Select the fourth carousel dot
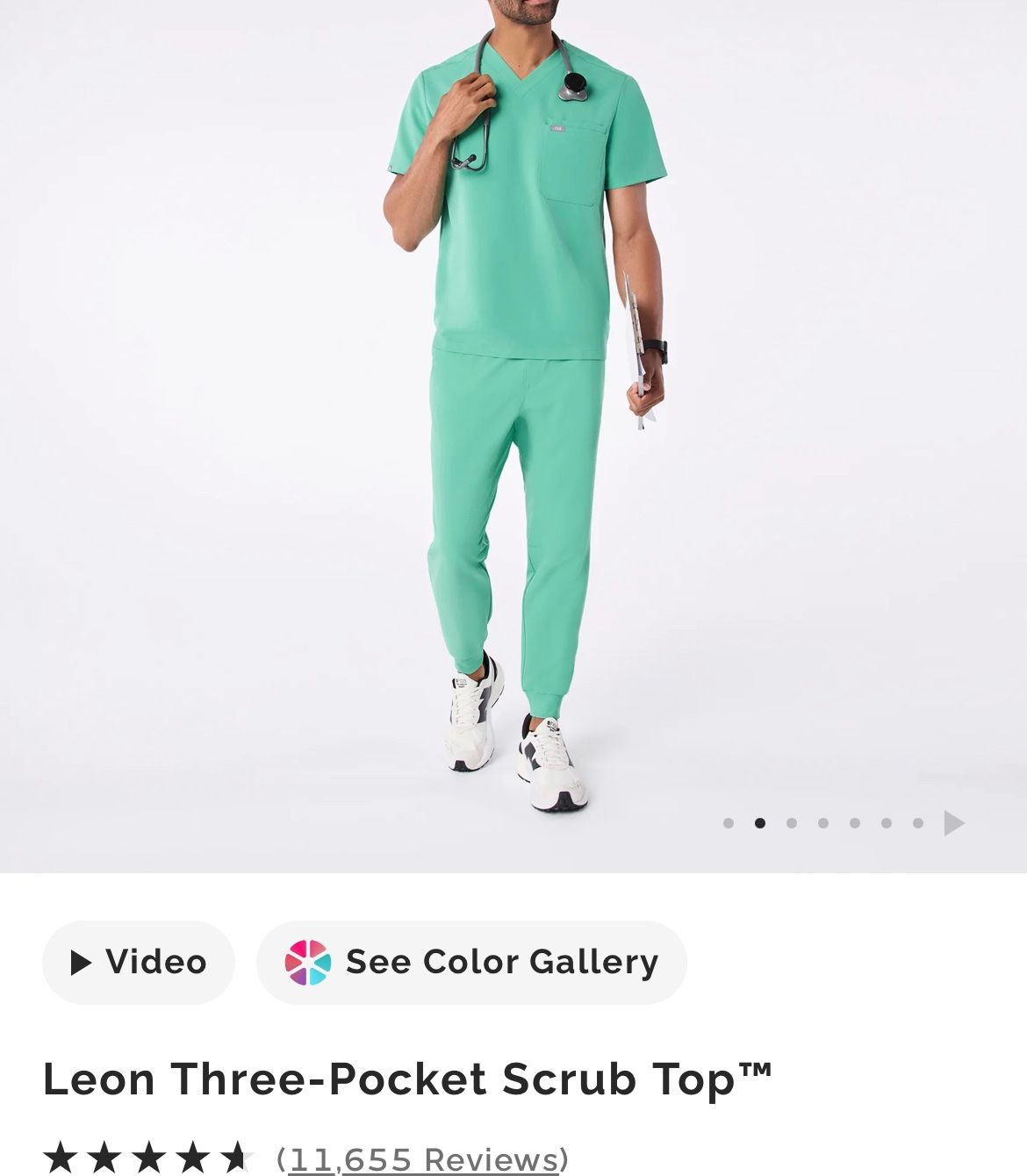 pos(822,823)
